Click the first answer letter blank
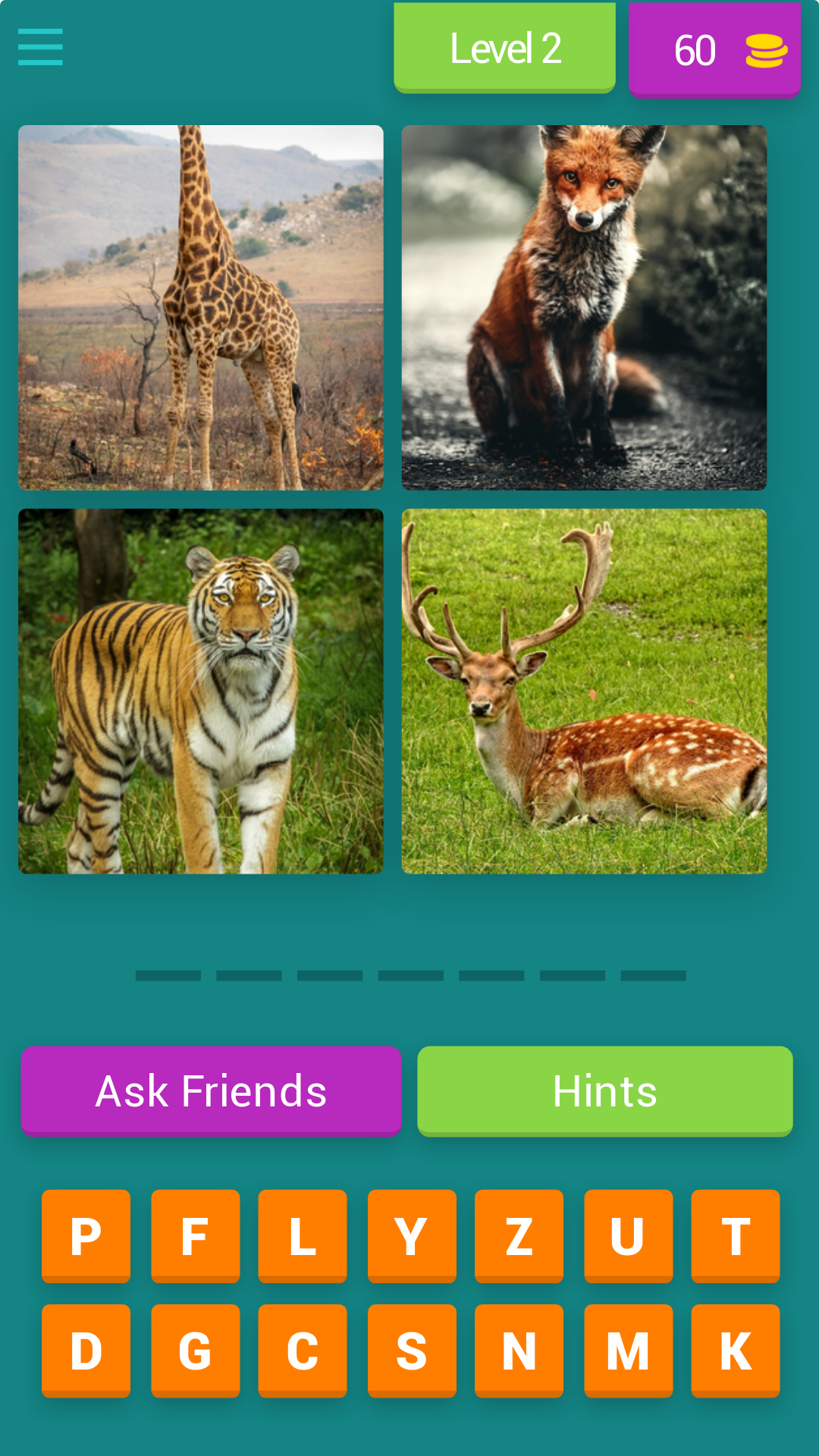Screen dimensions: 819x1456 [x=168, y=977]
